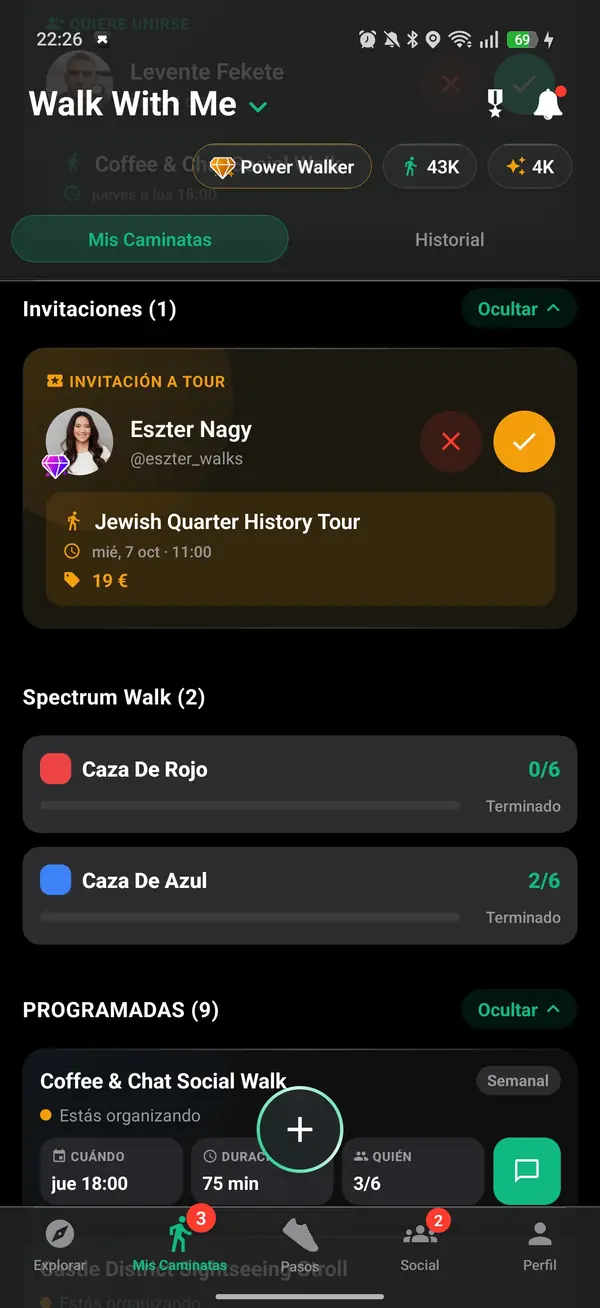Open the 43K steps chip
600x1308 pixels.
[431, 167]
